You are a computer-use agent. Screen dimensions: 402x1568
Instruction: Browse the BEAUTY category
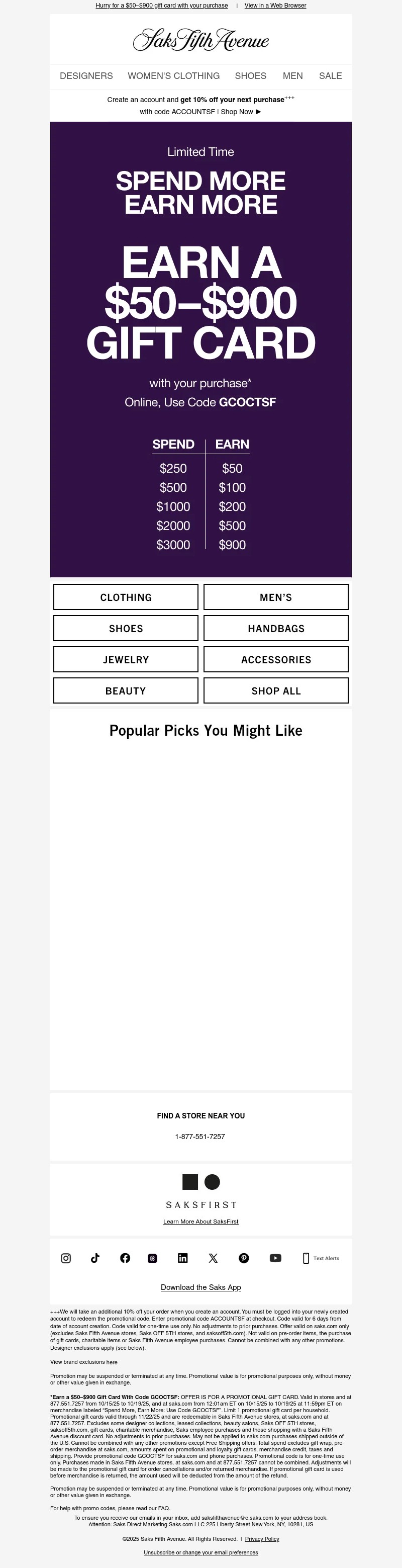[x=126, y=691]
